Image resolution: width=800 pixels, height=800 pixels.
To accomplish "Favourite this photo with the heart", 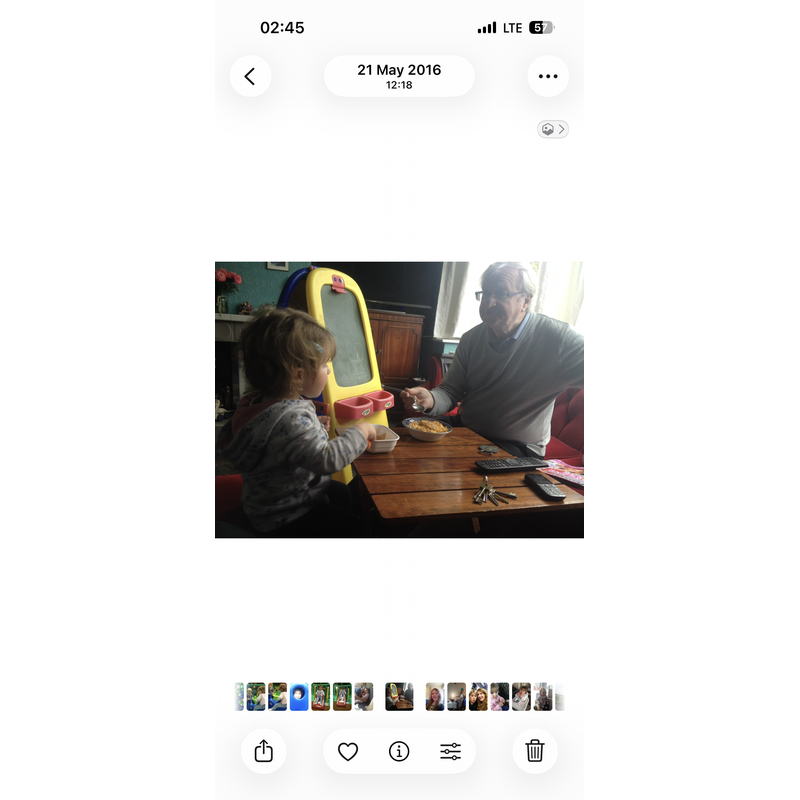I will click(348, 751).
